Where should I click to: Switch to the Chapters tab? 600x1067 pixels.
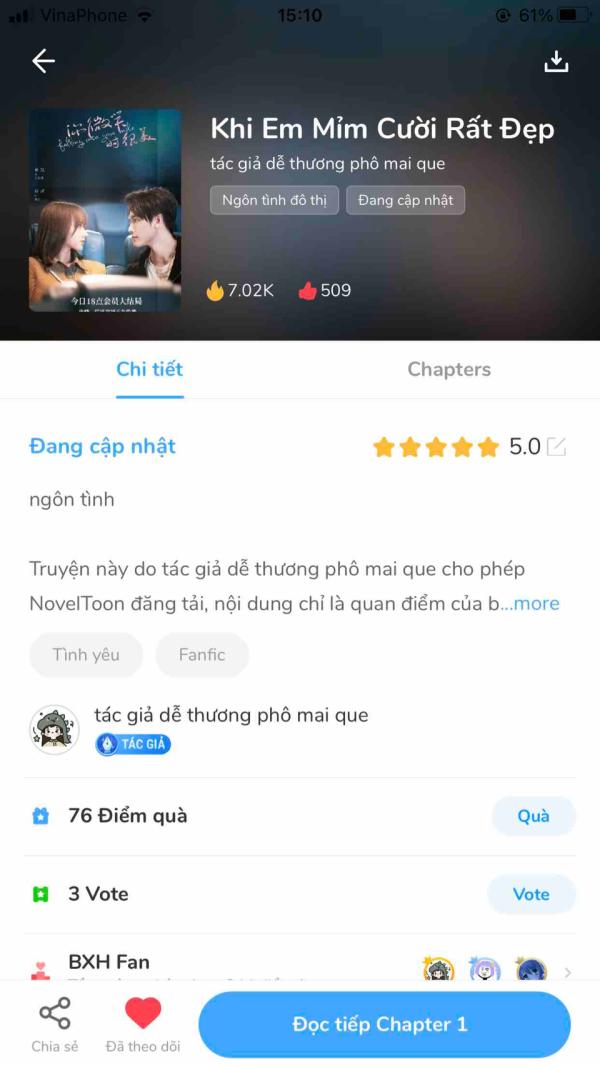tap(449, 369)
